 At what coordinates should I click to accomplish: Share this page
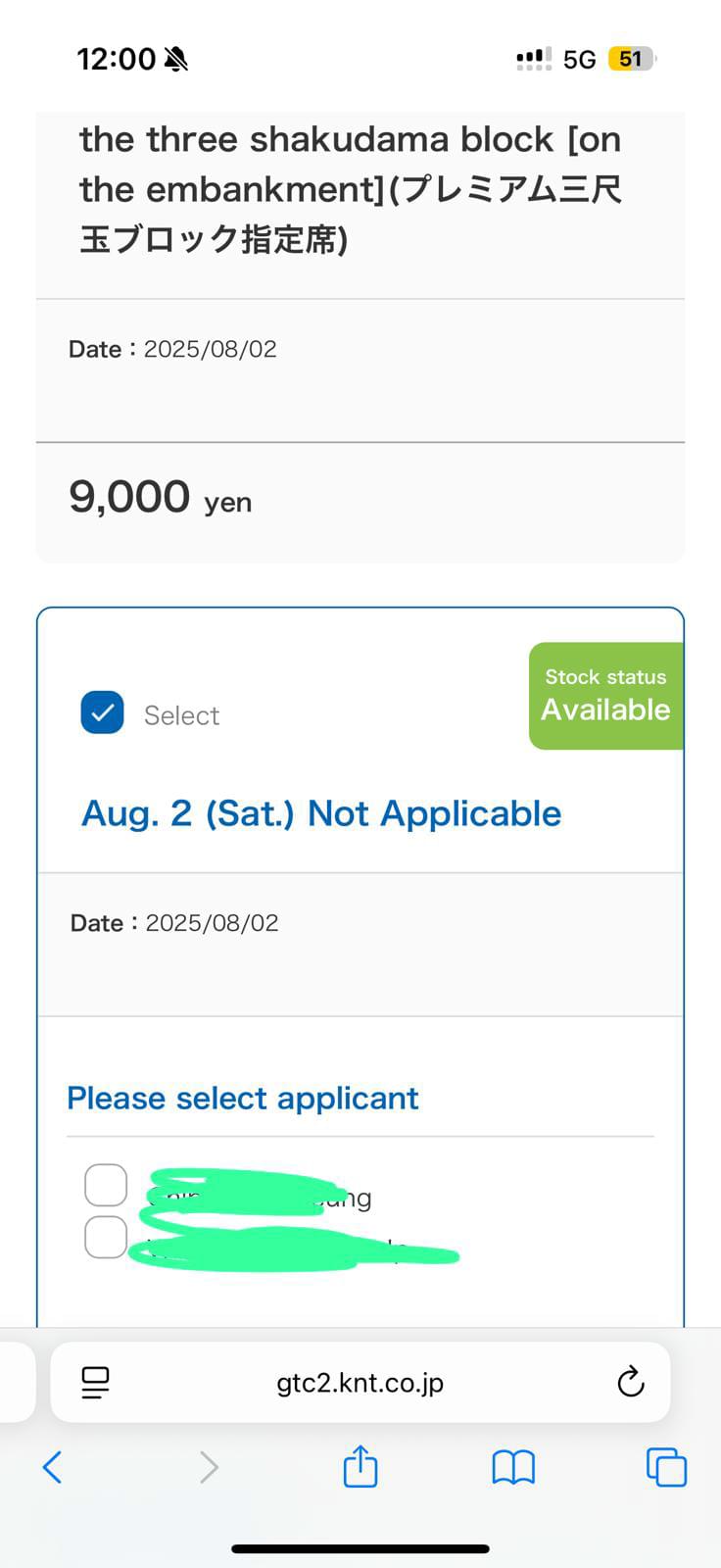(360, 1466)
